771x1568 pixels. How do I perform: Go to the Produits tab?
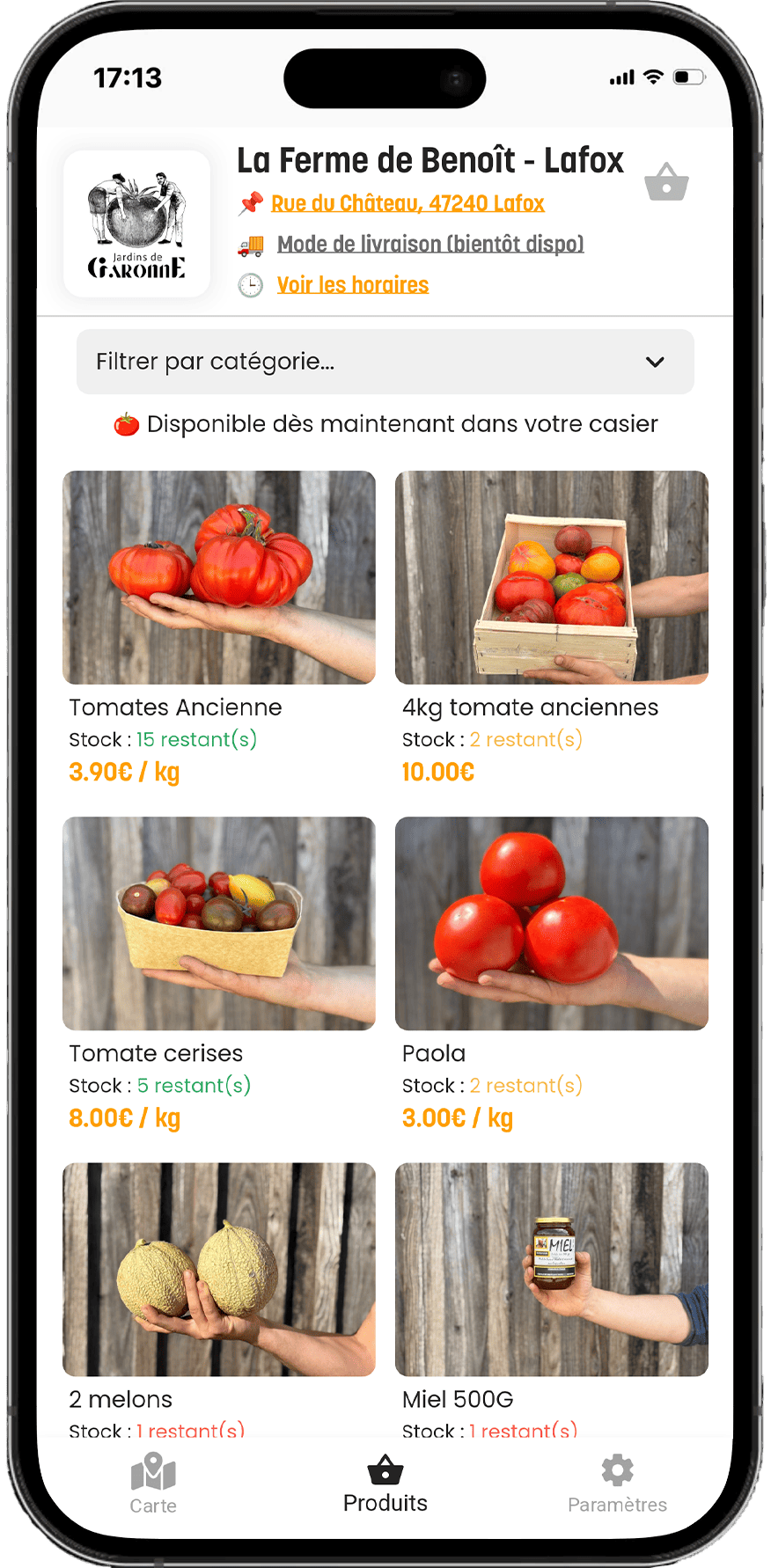(x=385, y=1484)
